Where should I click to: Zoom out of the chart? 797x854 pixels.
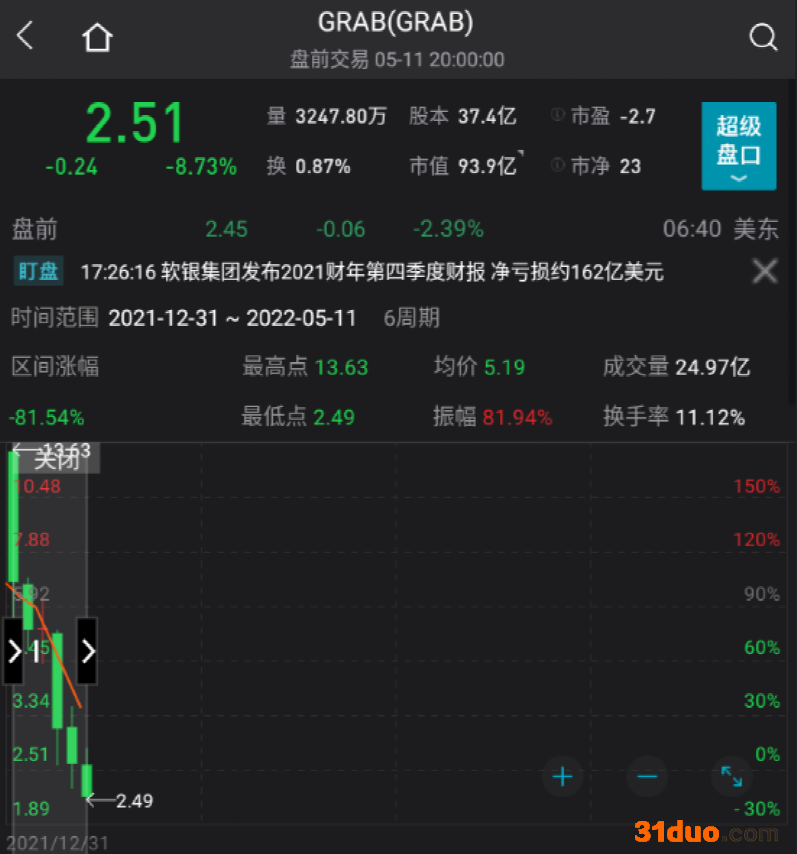647,776
